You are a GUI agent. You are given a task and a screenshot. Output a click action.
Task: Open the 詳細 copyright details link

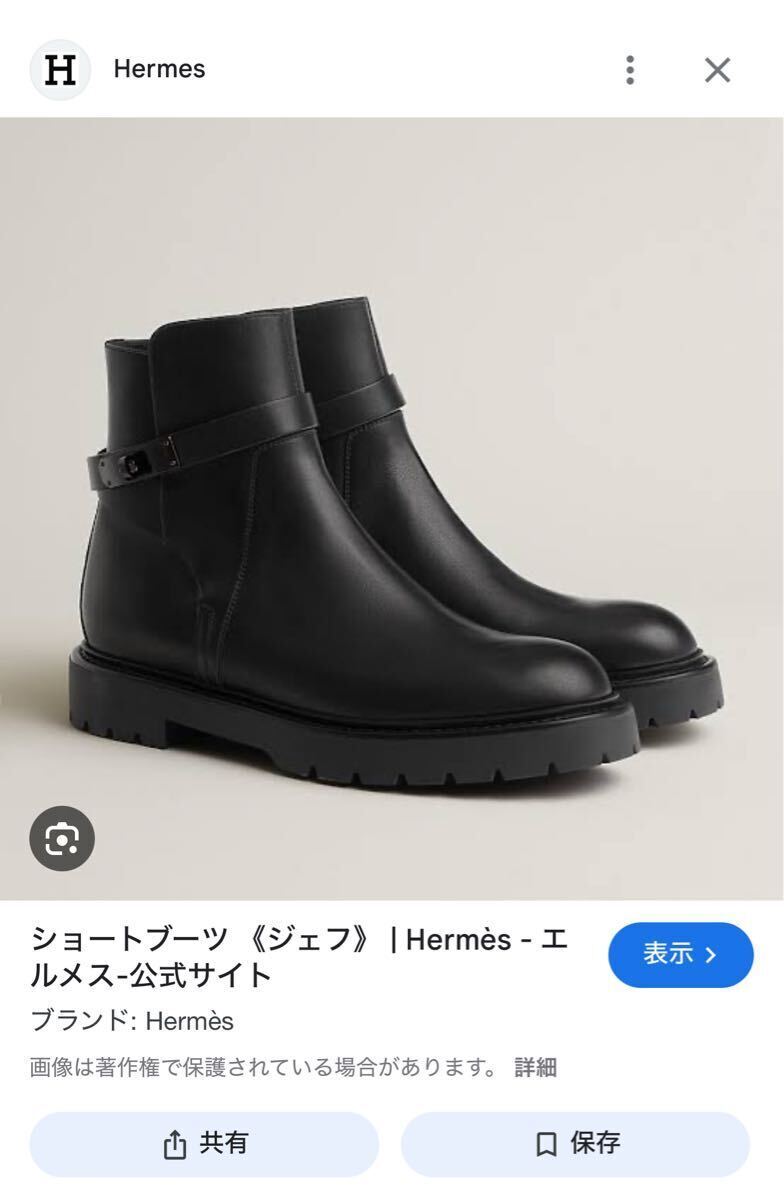tap(535, 1068)
